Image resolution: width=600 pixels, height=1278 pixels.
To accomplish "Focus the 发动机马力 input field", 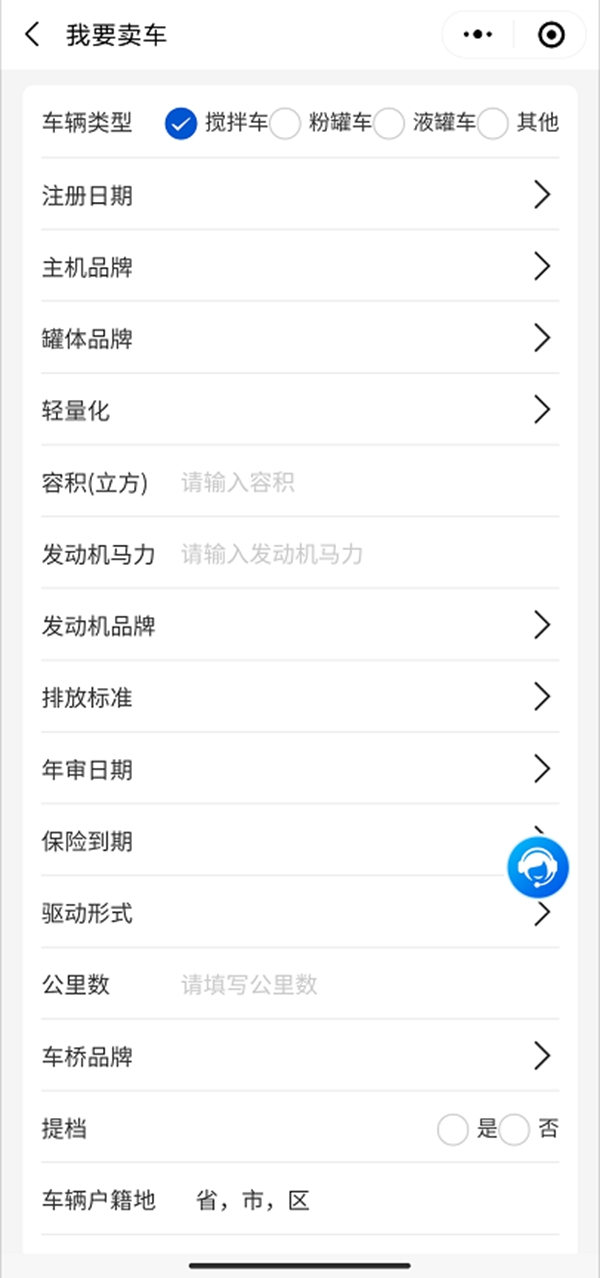I will pos(360,554).
